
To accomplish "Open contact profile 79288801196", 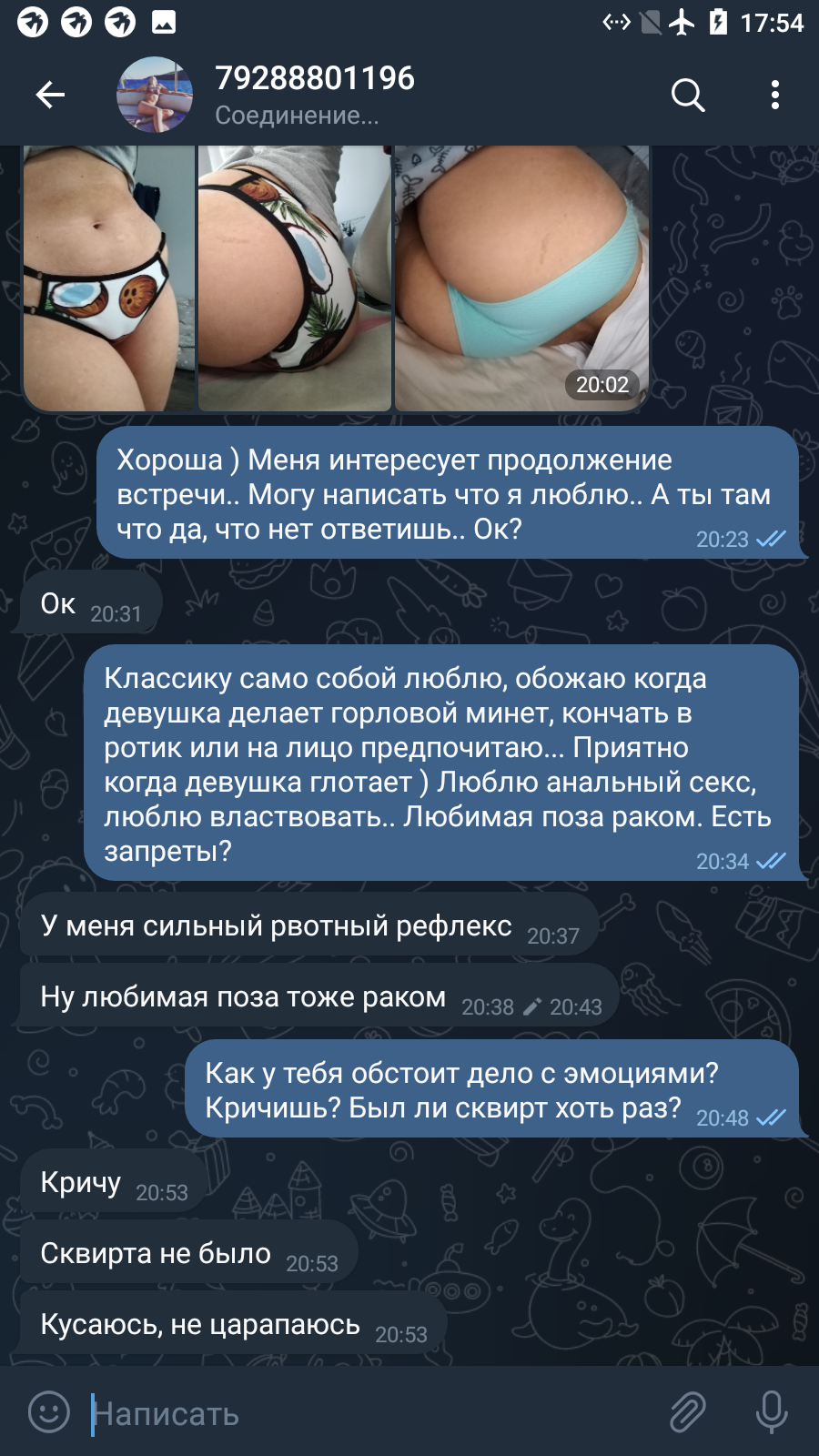I will tap(314, 95).
